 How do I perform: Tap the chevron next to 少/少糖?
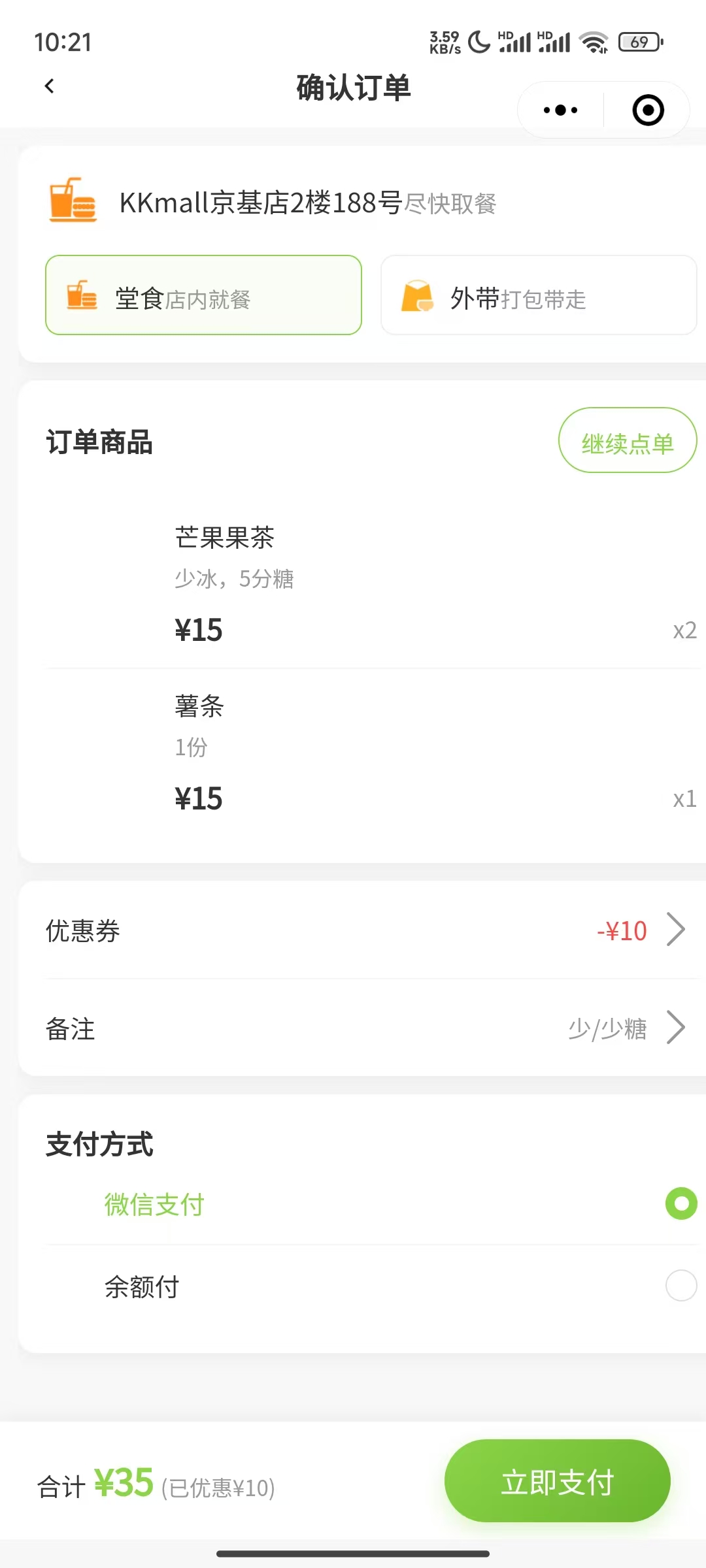coord(676,1028)
